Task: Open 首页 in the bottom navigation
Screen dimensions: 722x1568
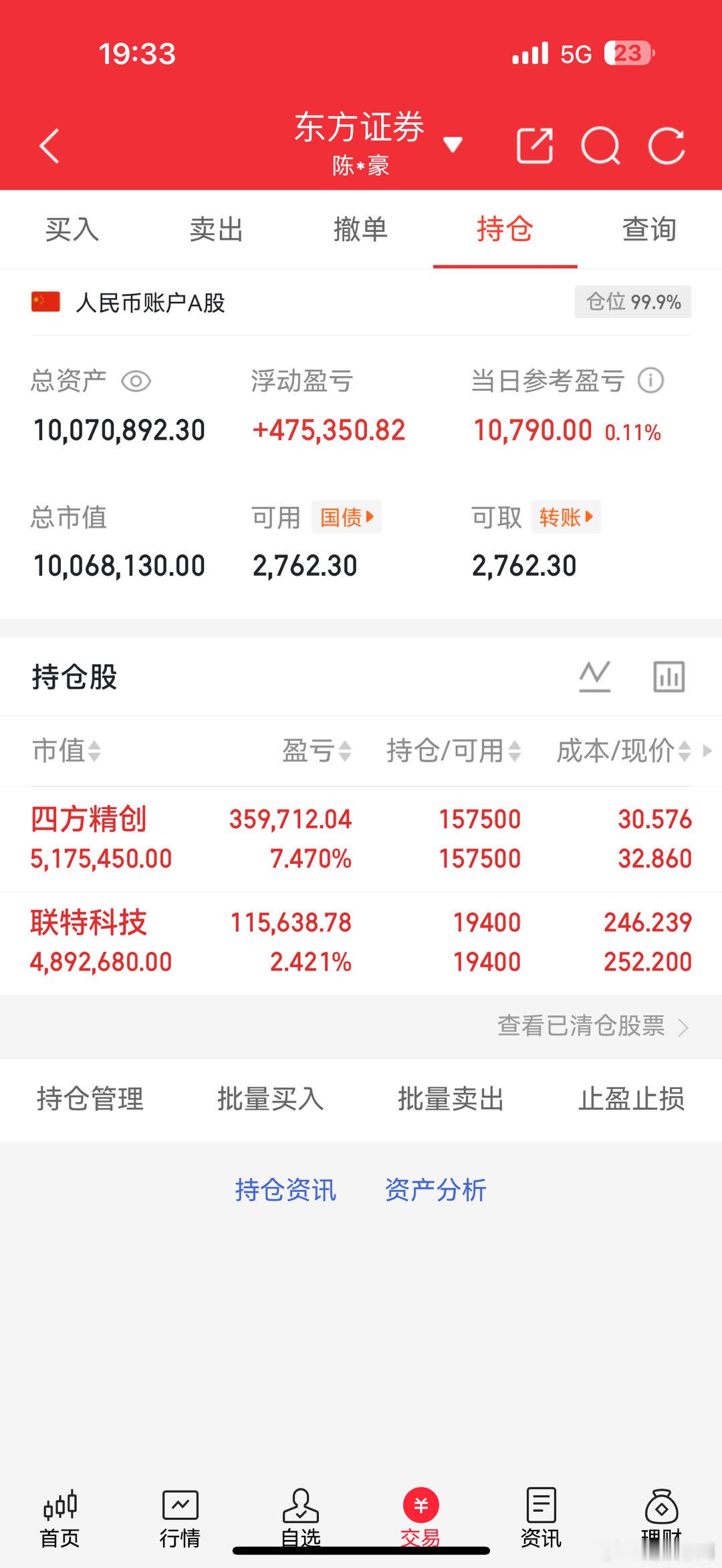Action: (x=60, y=1517)
